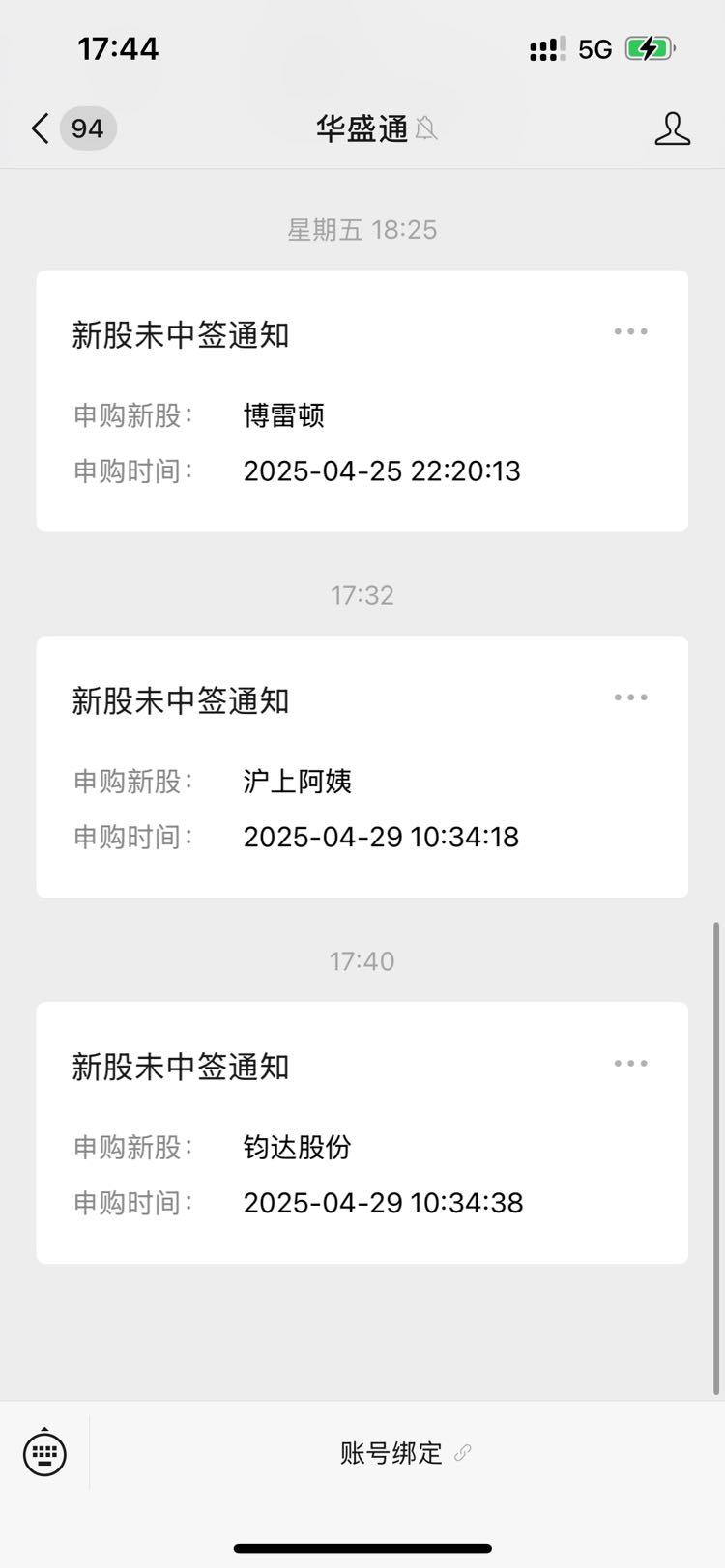Tap the 账号绑定 menu button

[x=406, y=1453]
